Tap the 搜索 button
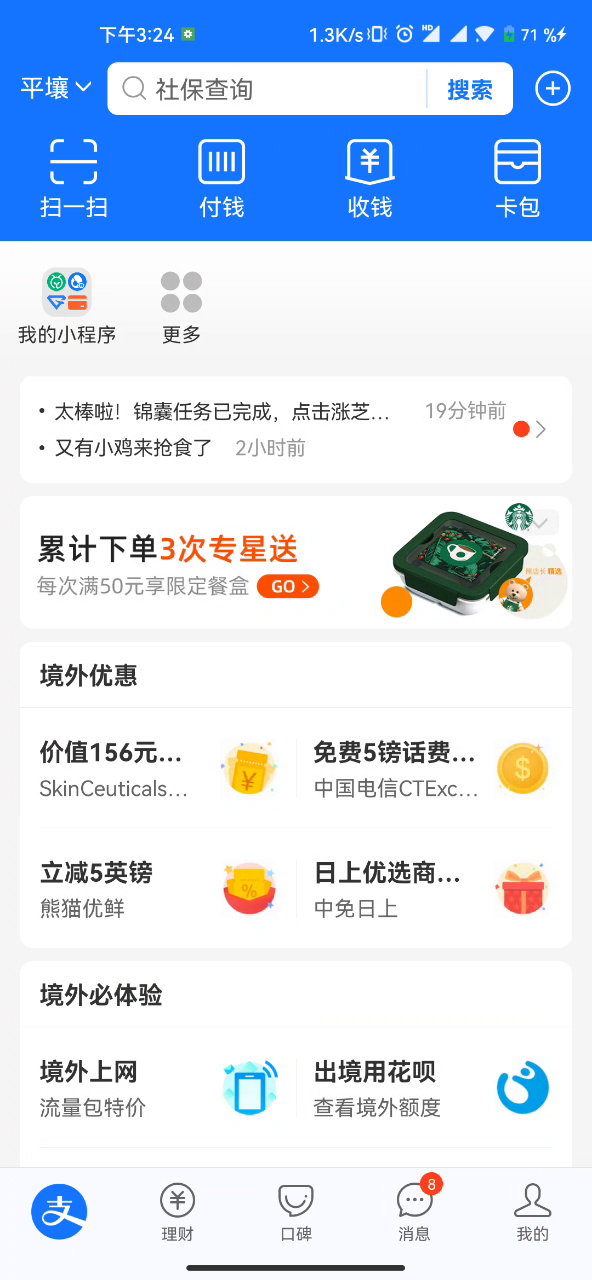 470,89
